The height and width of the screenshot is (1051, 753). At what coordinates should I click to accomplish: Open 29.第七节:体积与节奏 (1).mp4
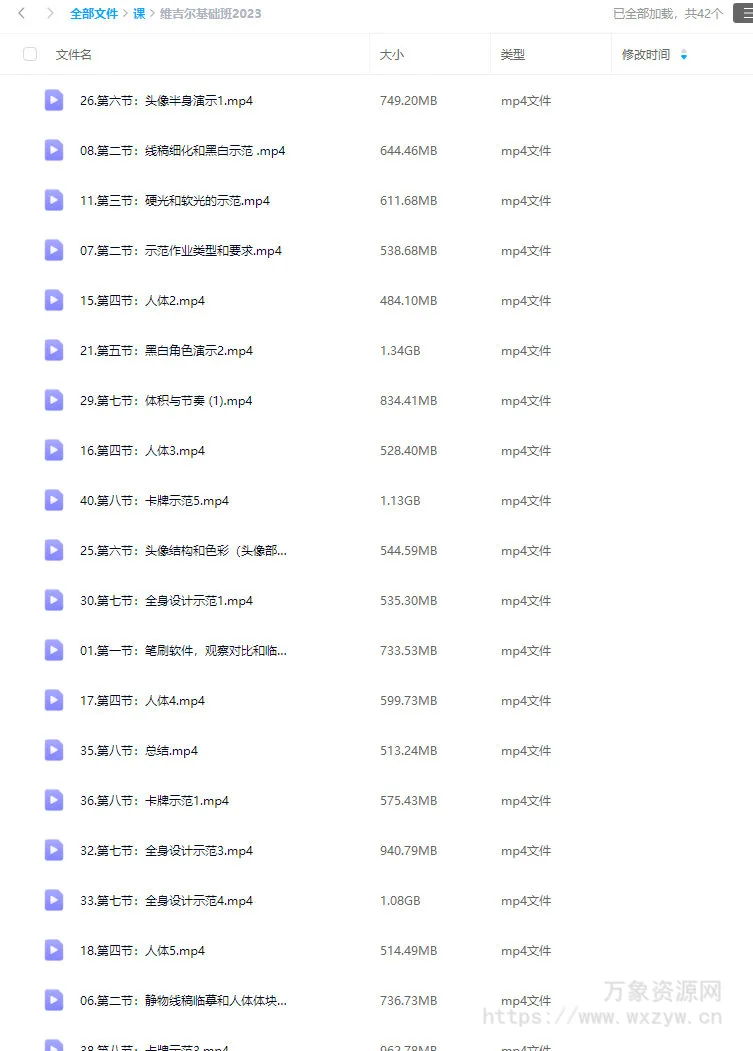[x=166, y=401]
